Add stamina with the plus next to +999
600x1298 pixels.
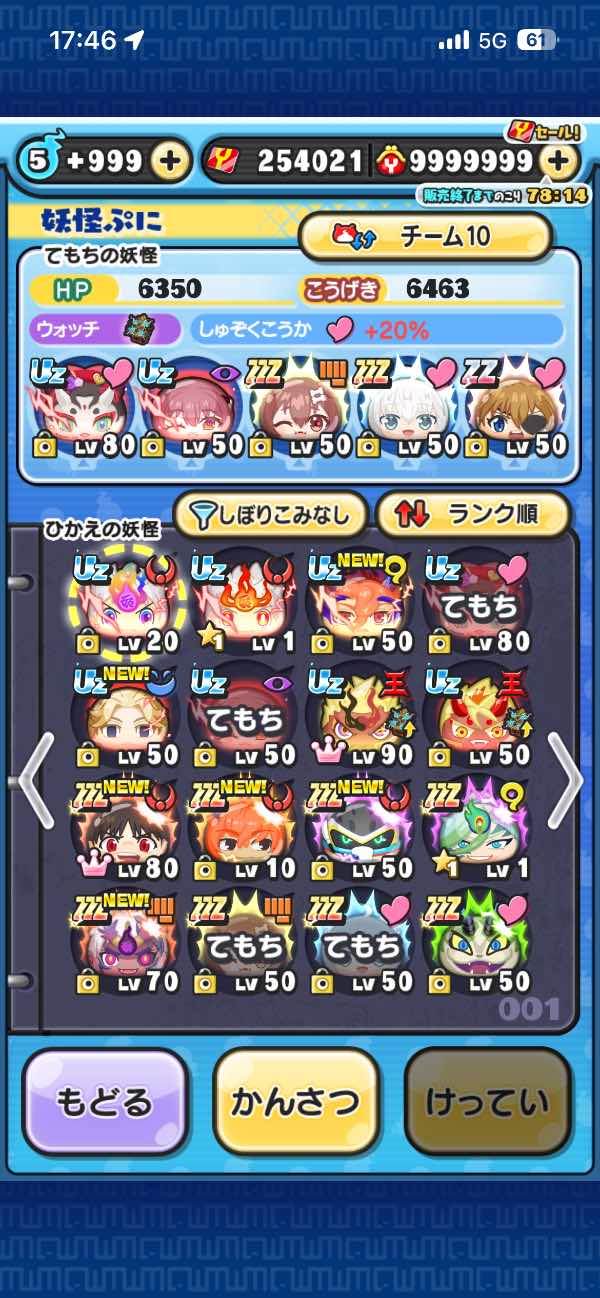[x=171, y=161]
